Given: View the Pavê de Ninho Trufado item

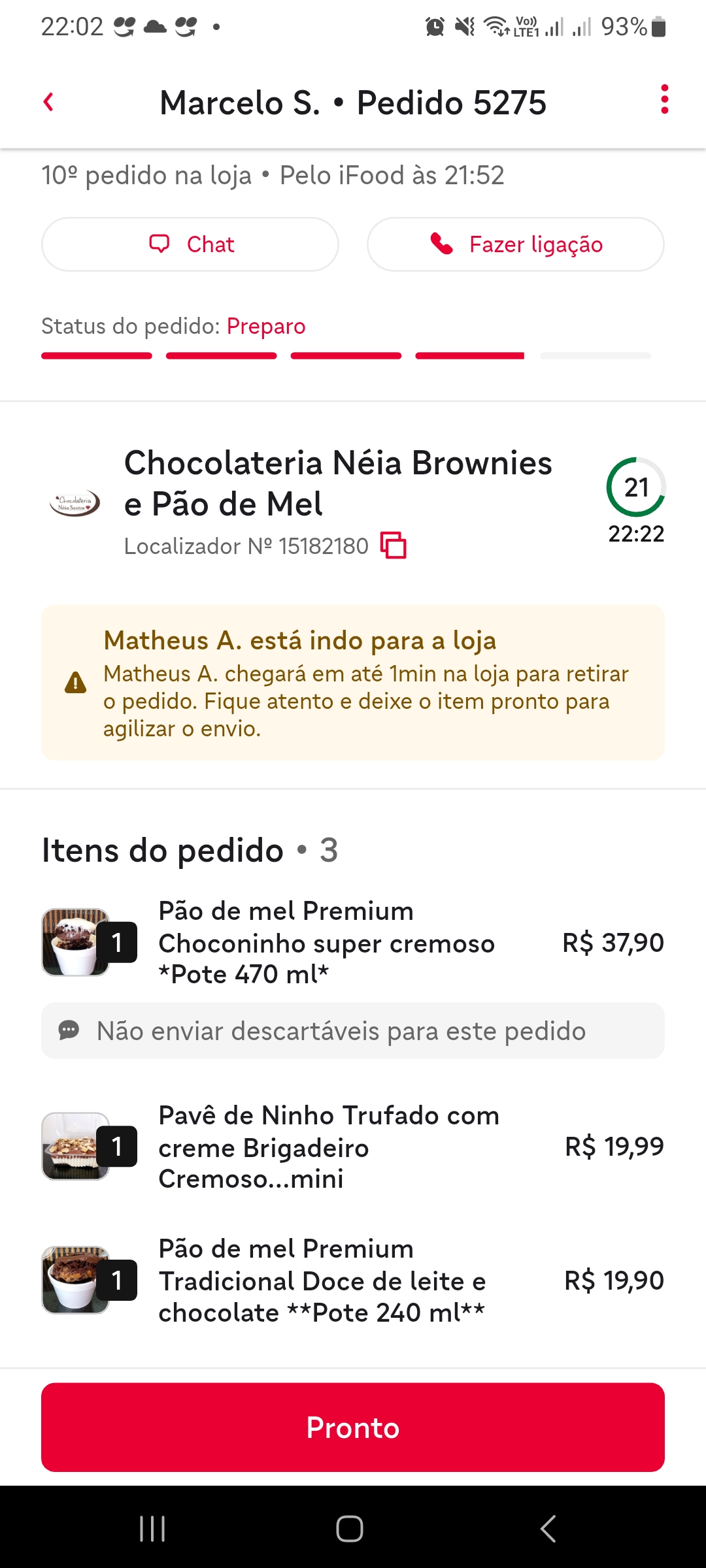Looking at the screenshot, I should tap(328, 1147).
